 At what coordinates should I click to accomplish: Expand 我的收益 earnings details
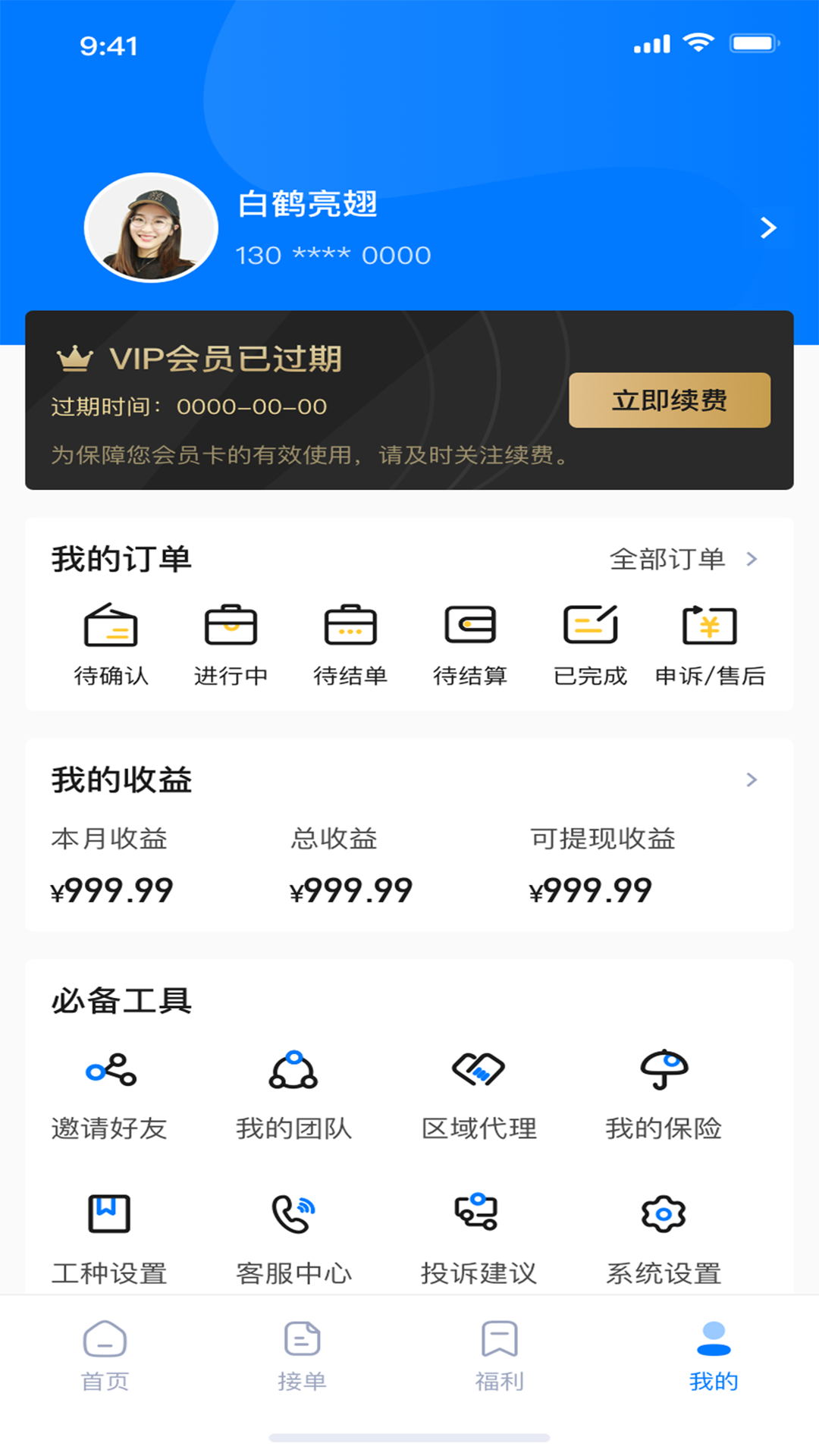coord(752,780)
